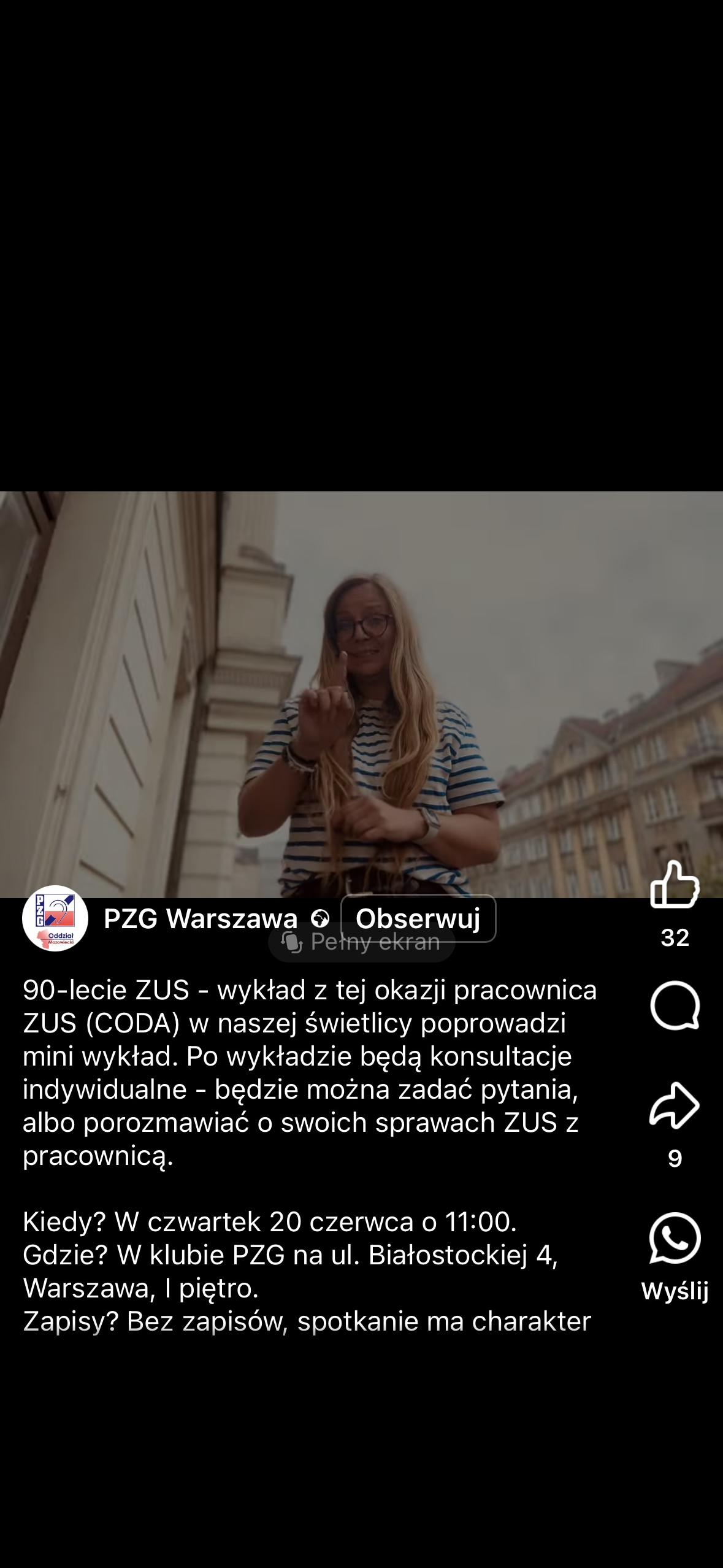Follow PZG Warszawa with Obserwuj
This screenshot has height=1568, width=723.
(x=418, y=918)
